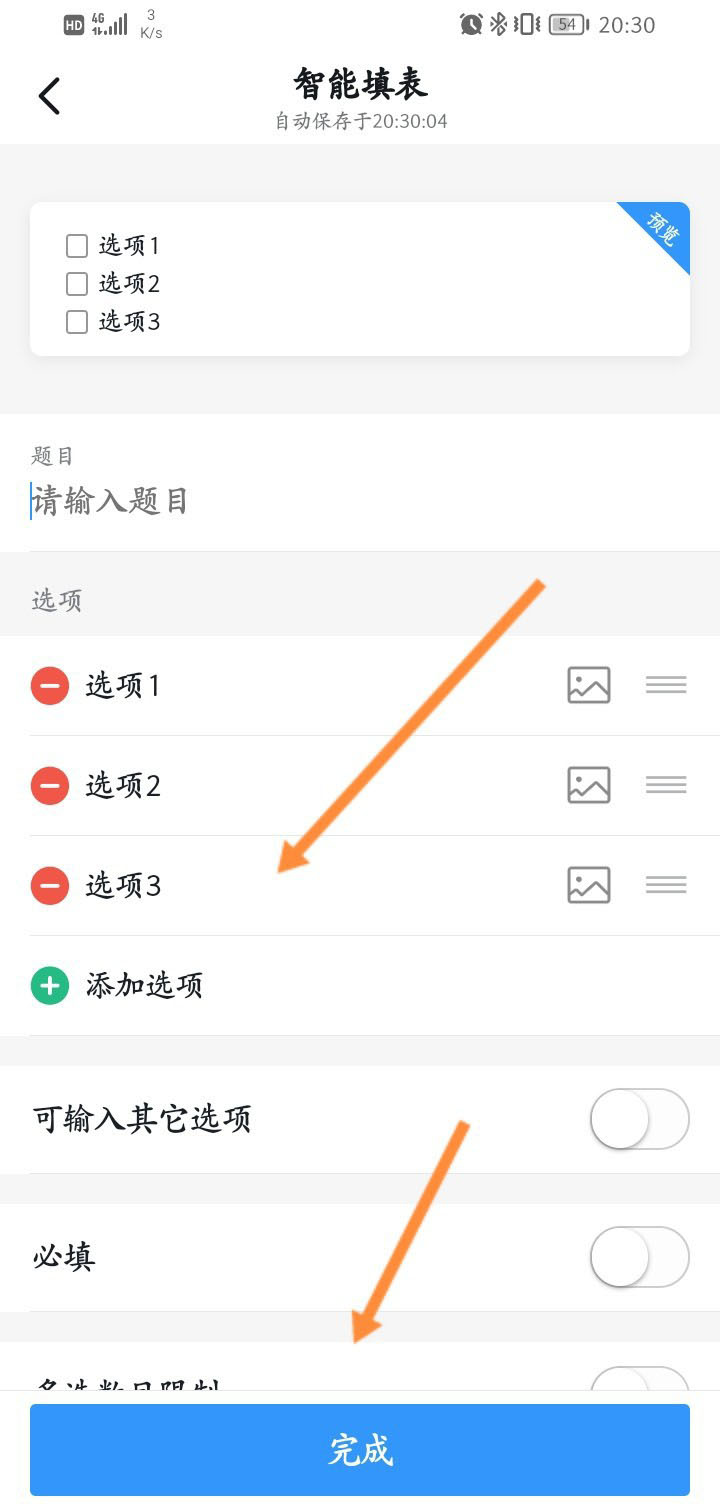
Task: Turn on the 必填 switch
Action: pyautogui.click(x=639, y=1257)
